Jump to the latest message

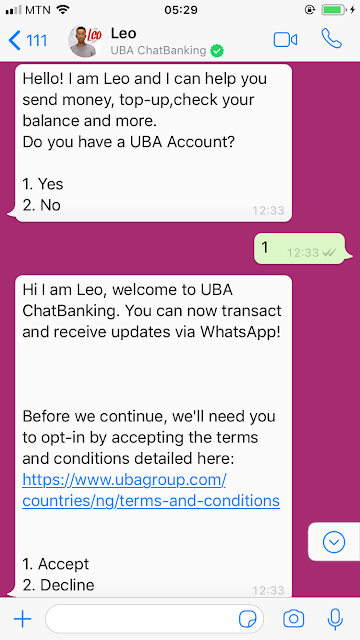click(334, 542)
